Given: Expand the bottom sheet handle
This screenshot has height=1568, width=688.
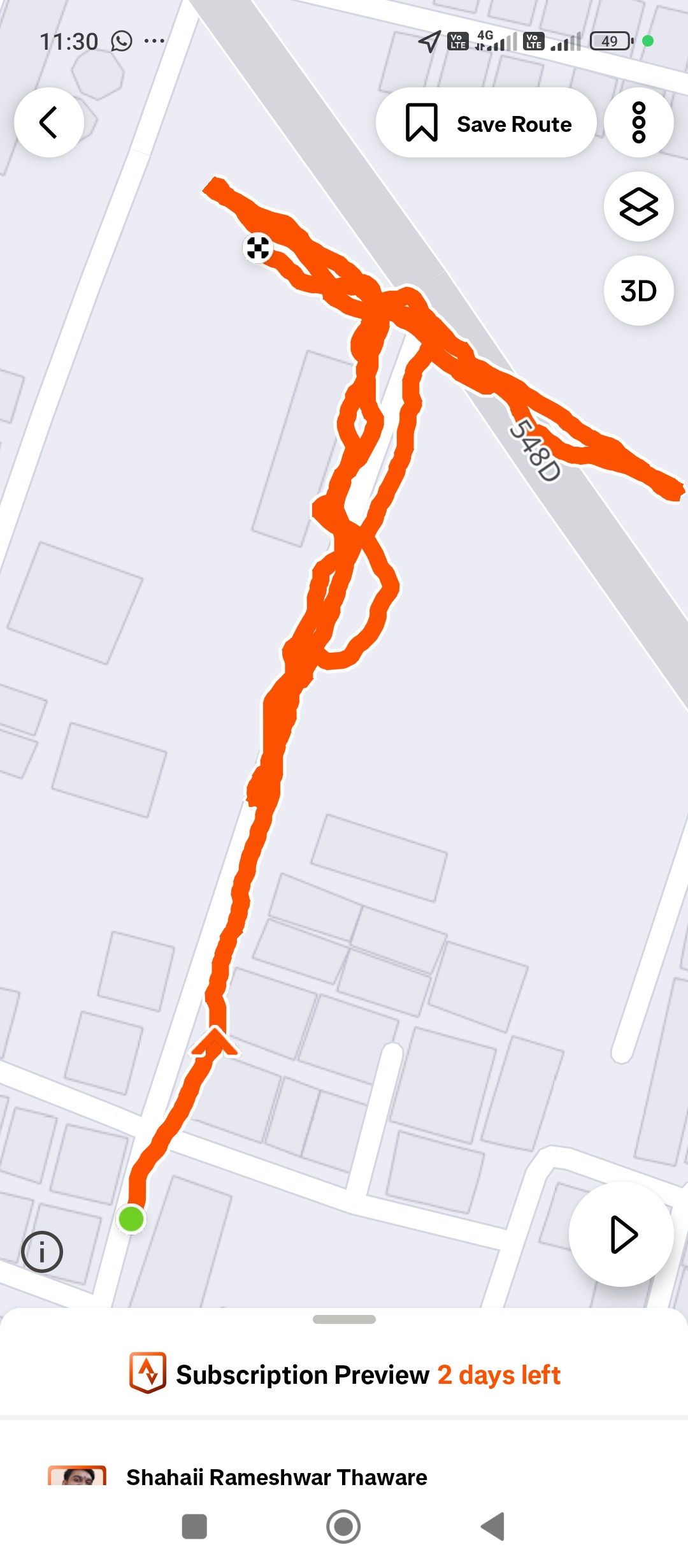Looking at the screenshot, I should point(344,1319).
